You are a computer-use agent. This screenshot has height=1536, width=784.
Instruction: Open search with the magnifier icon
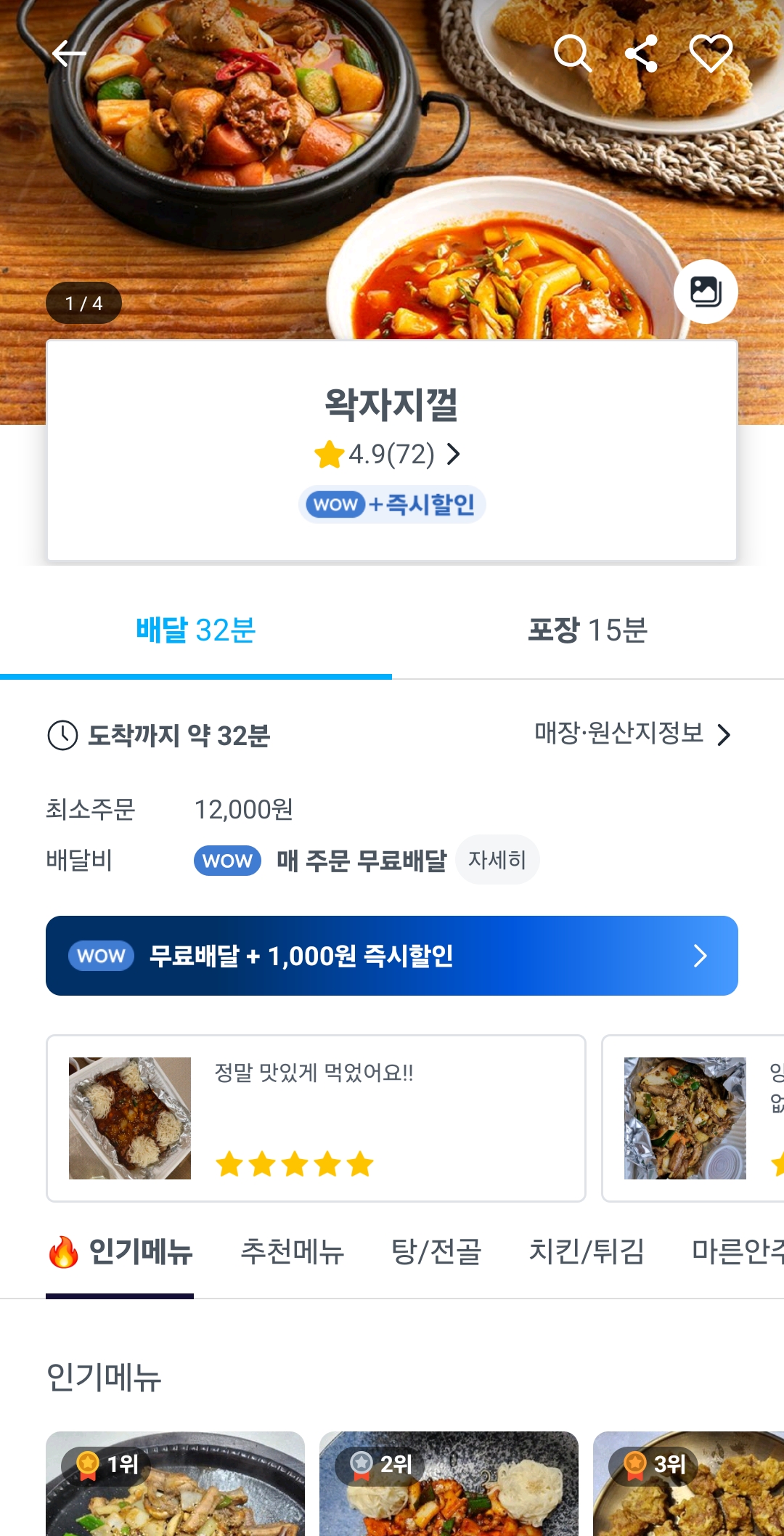(x=572, y=54)
